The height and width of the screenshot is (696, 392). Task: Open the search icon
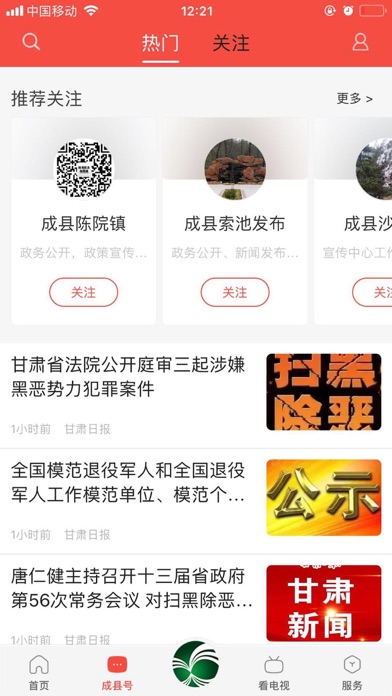click(31, 42)
